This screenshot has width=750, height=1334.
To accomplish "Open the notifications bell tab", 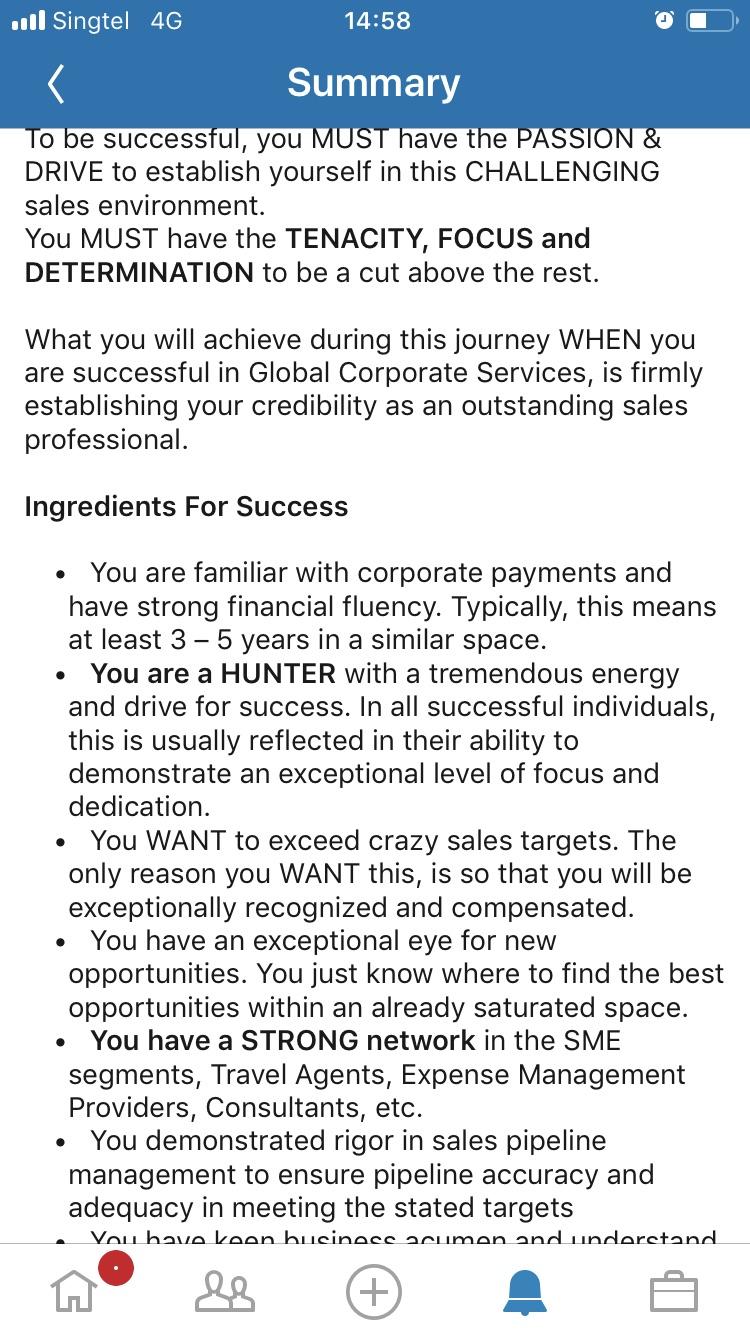I will coord(524,1290).
